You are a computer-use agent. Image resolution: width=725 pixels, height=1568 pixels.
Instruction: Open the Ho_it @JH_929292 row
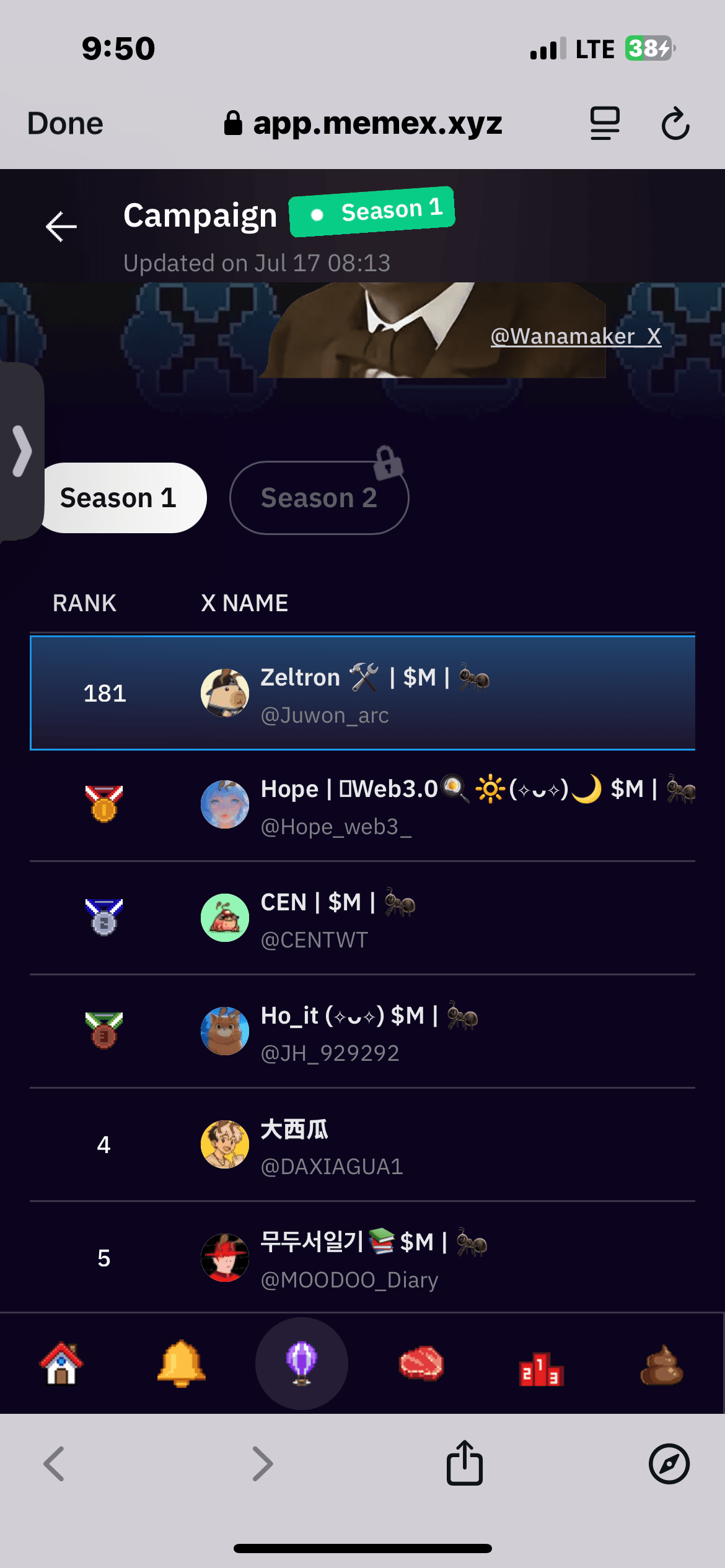click(362, 1032)
